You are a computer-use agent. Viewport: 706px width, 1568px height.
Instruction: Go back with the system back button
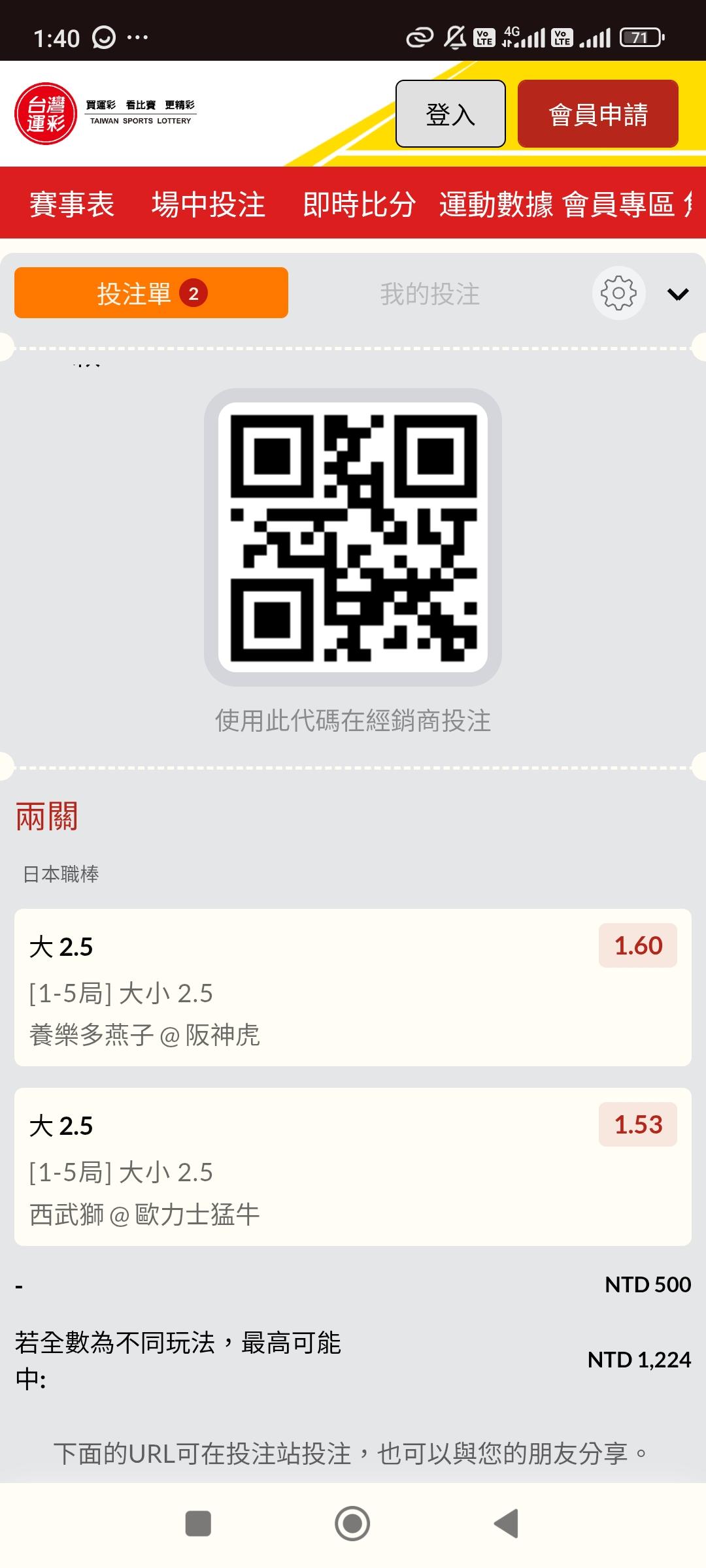point(507,1524)
